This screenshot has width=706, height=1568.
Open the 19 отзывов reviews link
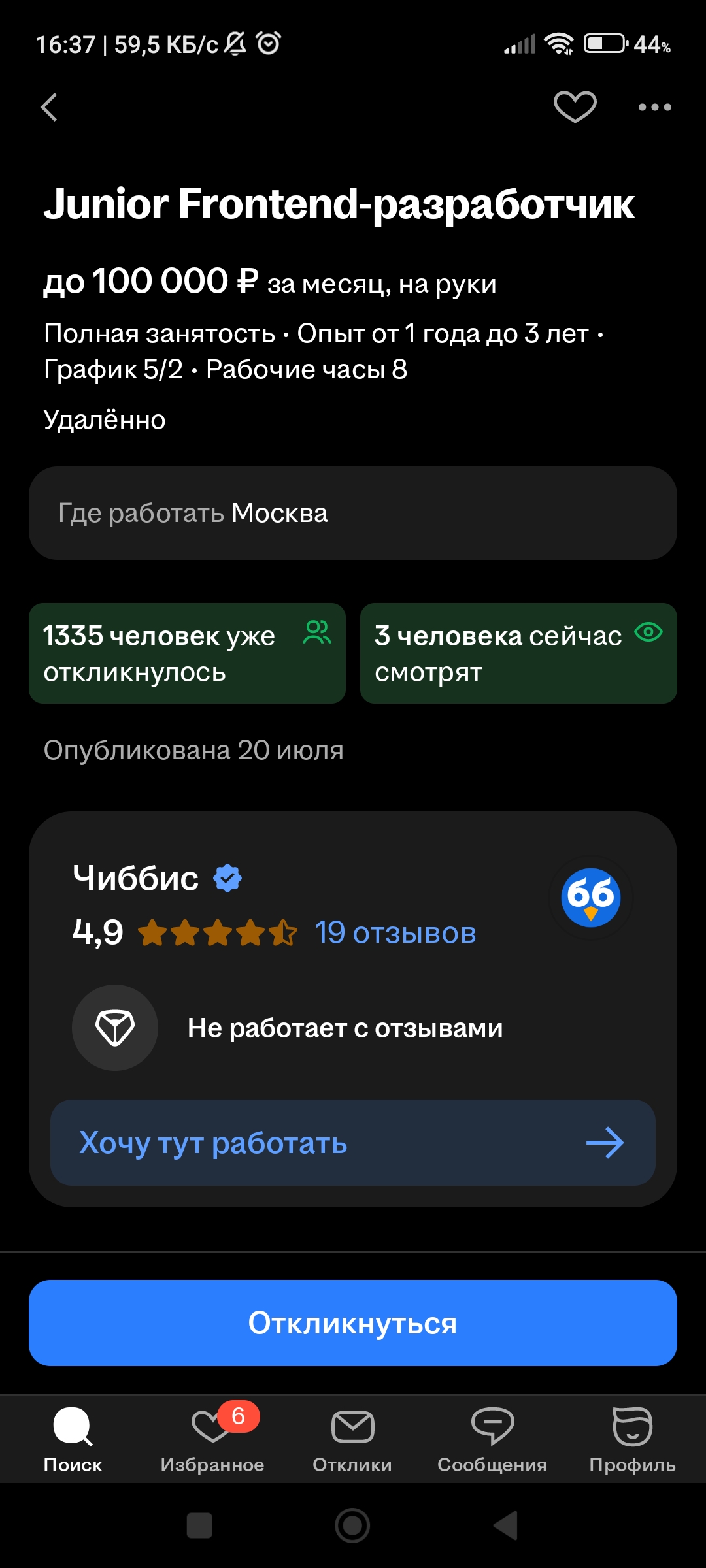[395, 932]
